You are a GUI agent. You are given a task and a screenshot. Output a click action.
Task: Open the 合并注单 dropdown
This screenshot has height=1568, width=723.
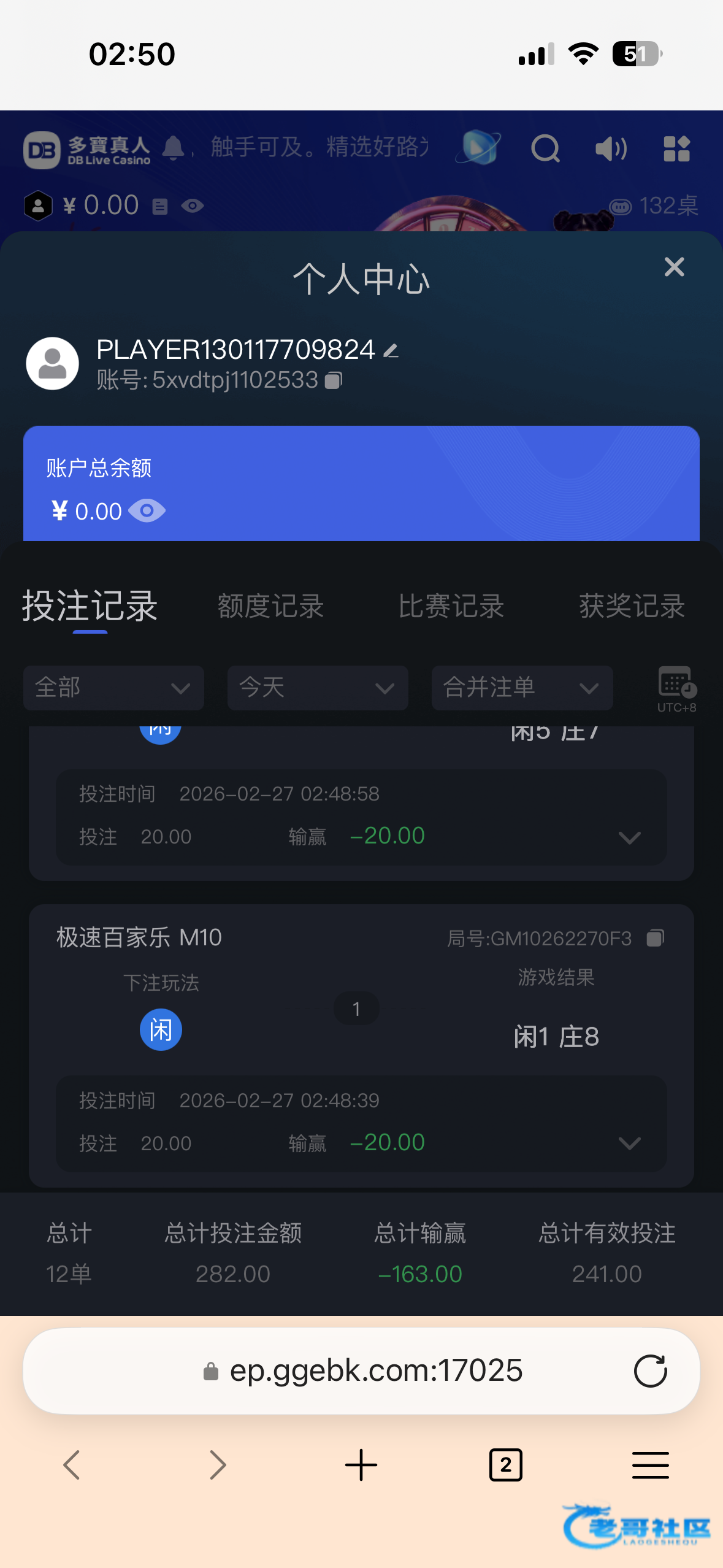[522, 688]
